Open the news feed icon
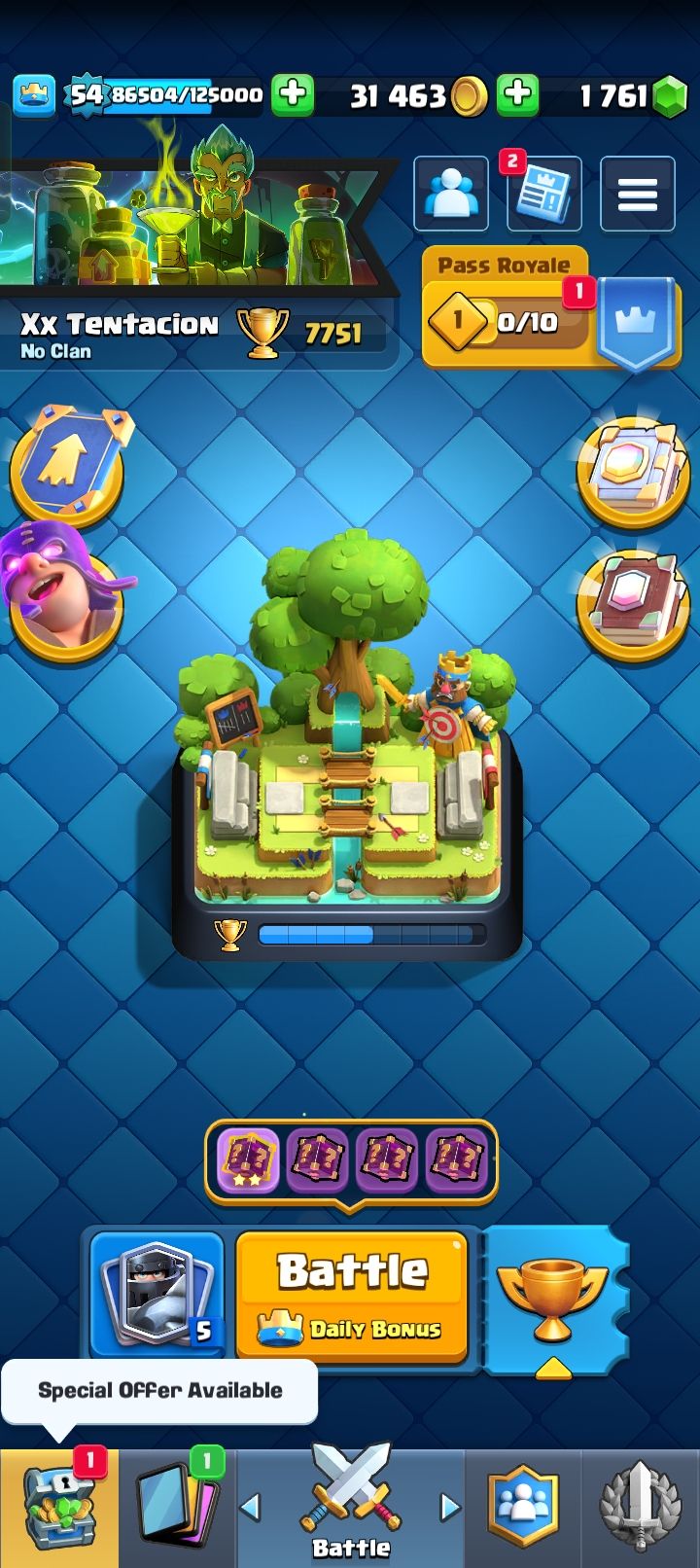The height and width of the screenshot is (1568, 700). coord(543,195)
